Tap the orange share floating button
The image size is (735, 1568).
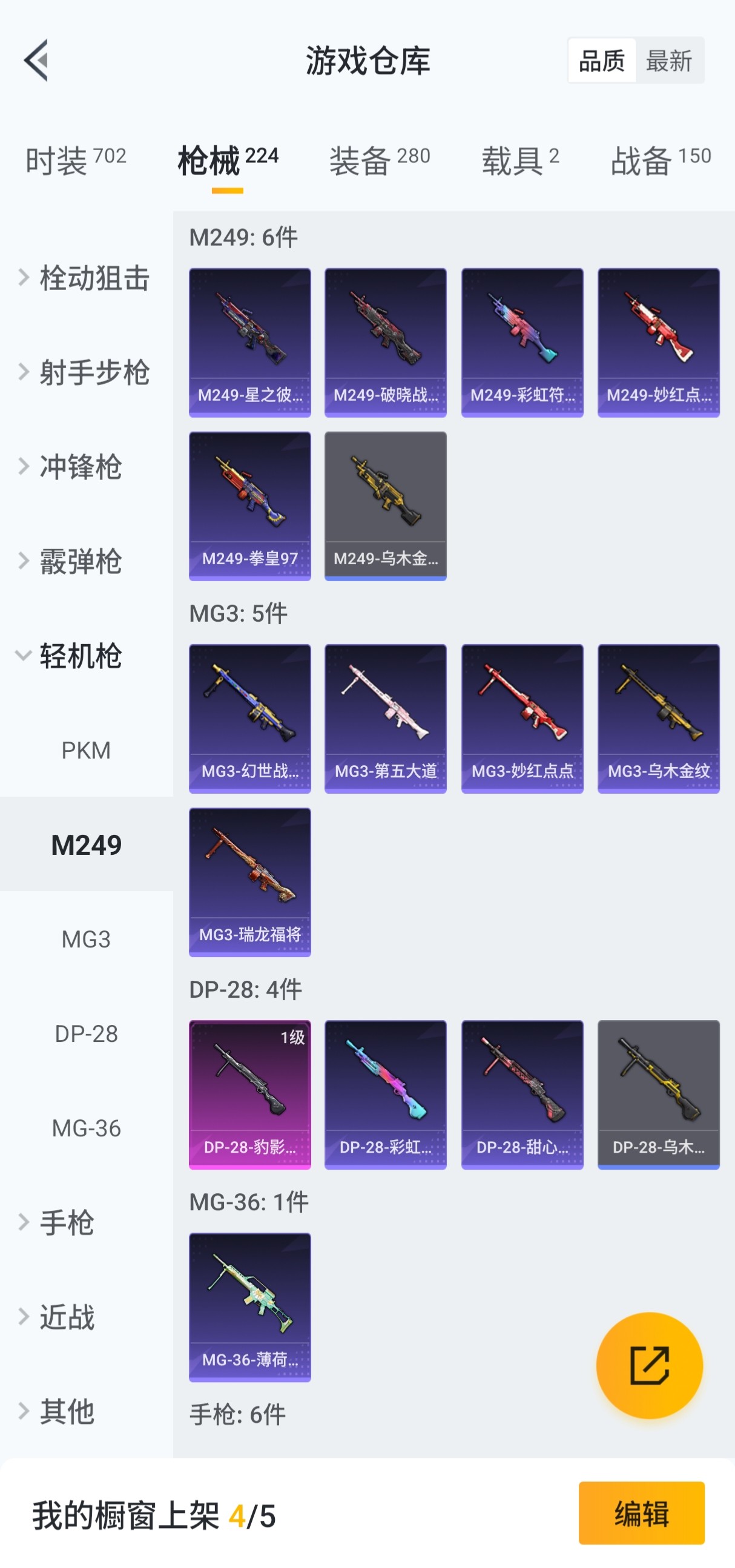point(649,1365)
